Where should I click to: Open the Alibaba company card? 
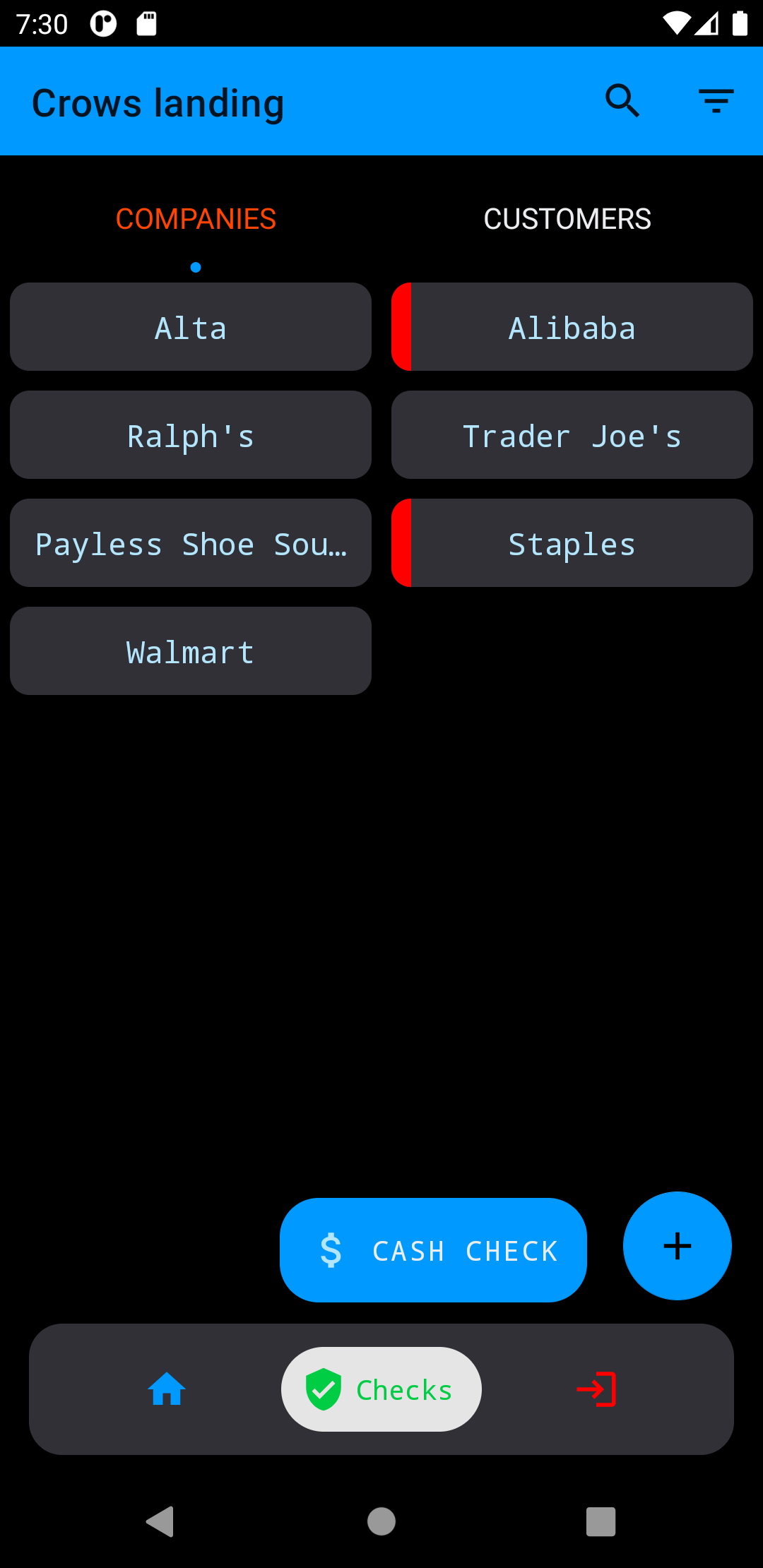tap(572, 327)
